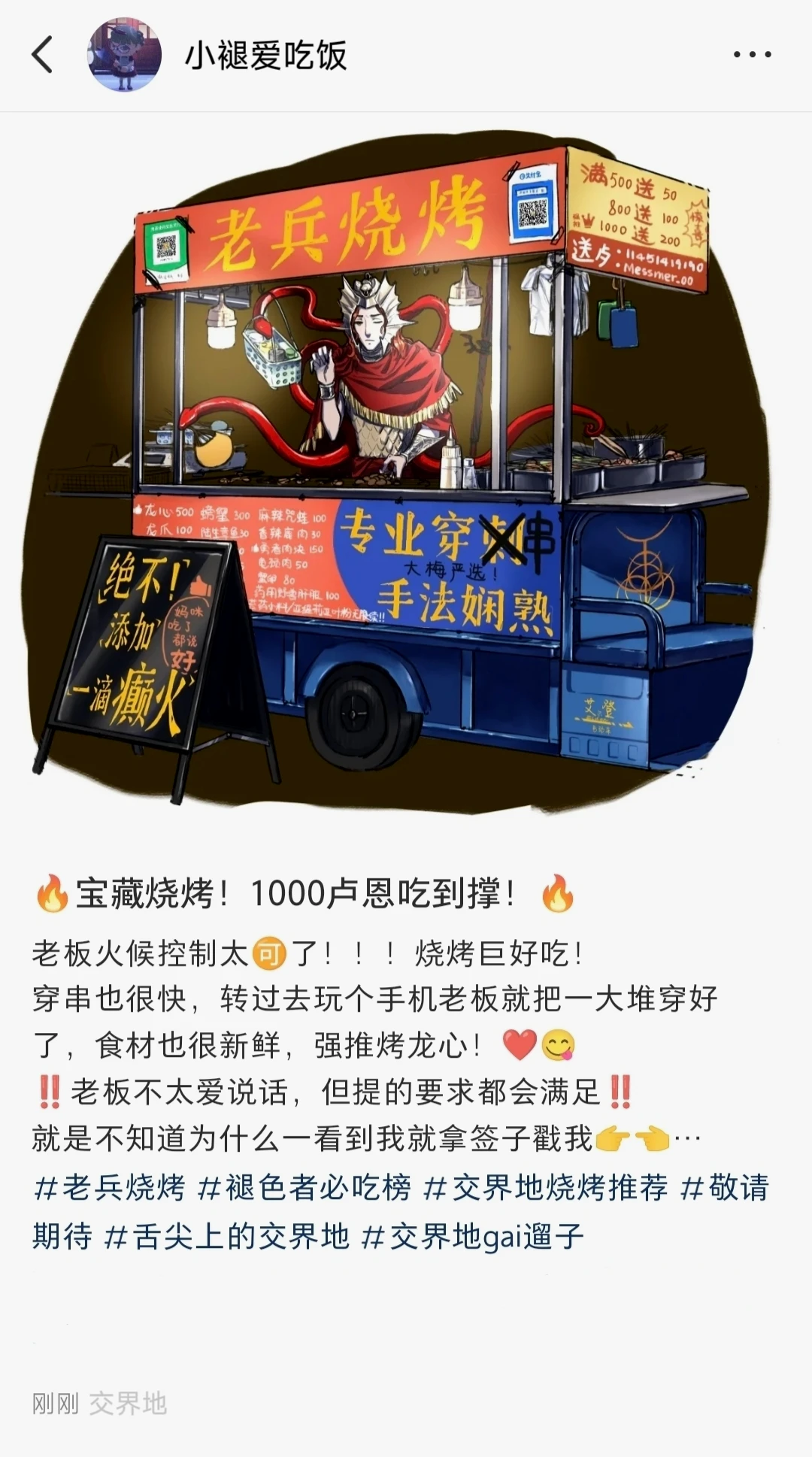Open the 交界地 location tag

(128, 1403)
